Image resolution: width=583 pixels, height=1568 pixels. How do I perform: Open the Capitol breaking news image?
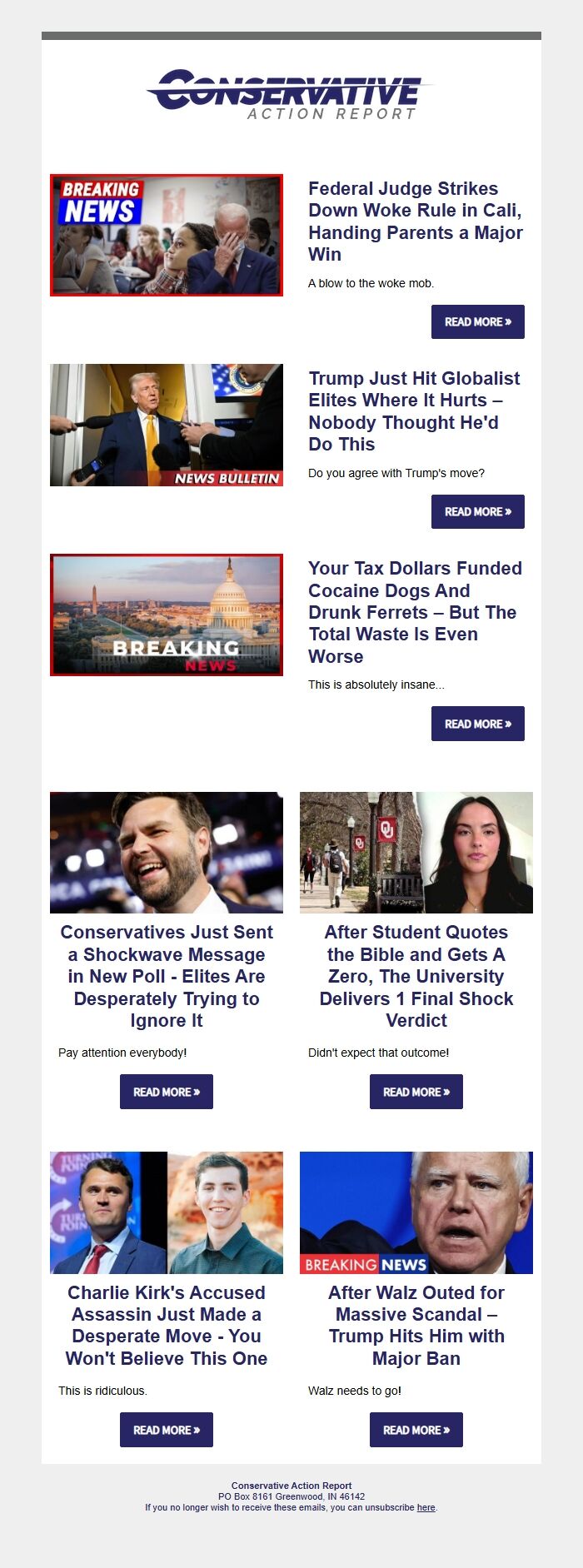pyautogui.click(x=167, y=615)
